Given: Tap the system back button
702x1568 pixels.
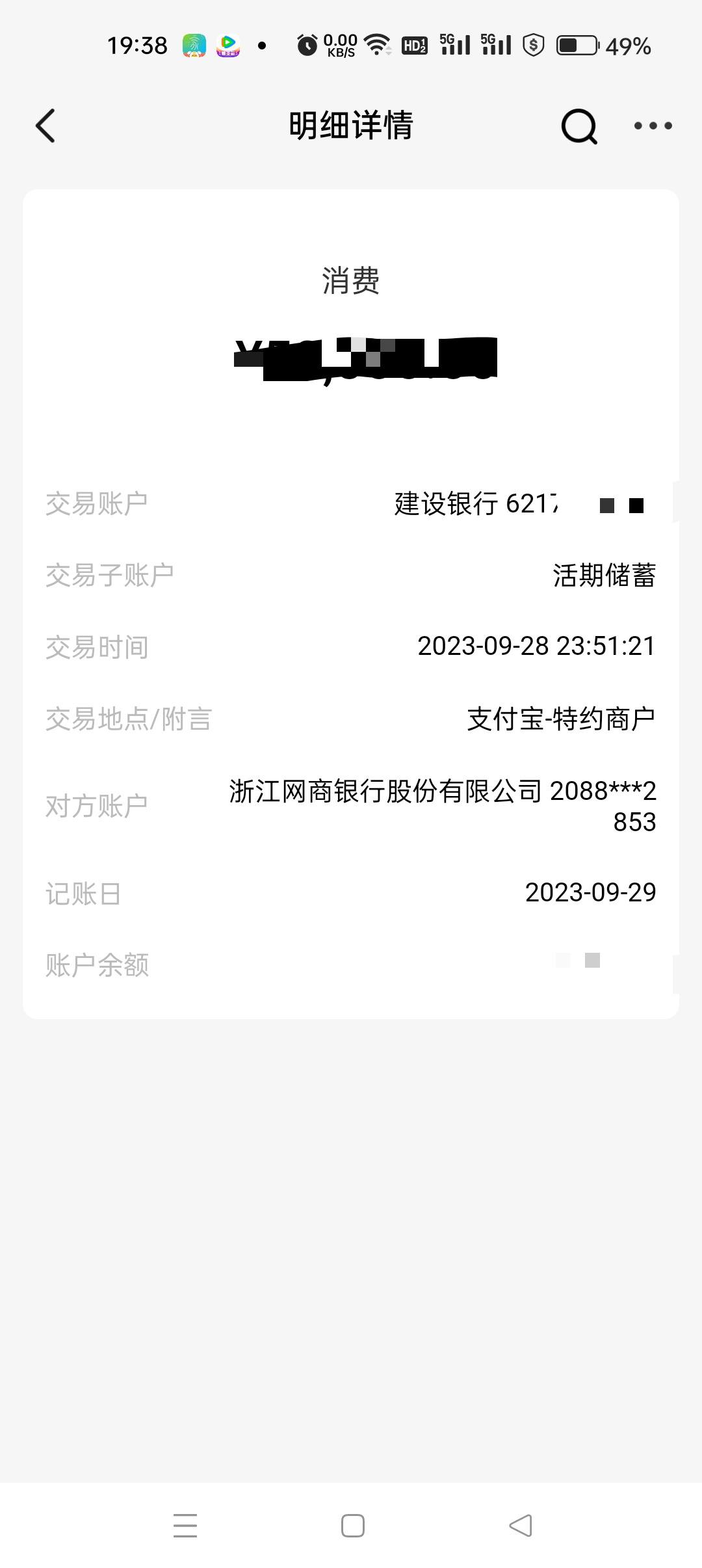Looking at the screenshot, I should pyautogui.click(x=520, y=1525).
